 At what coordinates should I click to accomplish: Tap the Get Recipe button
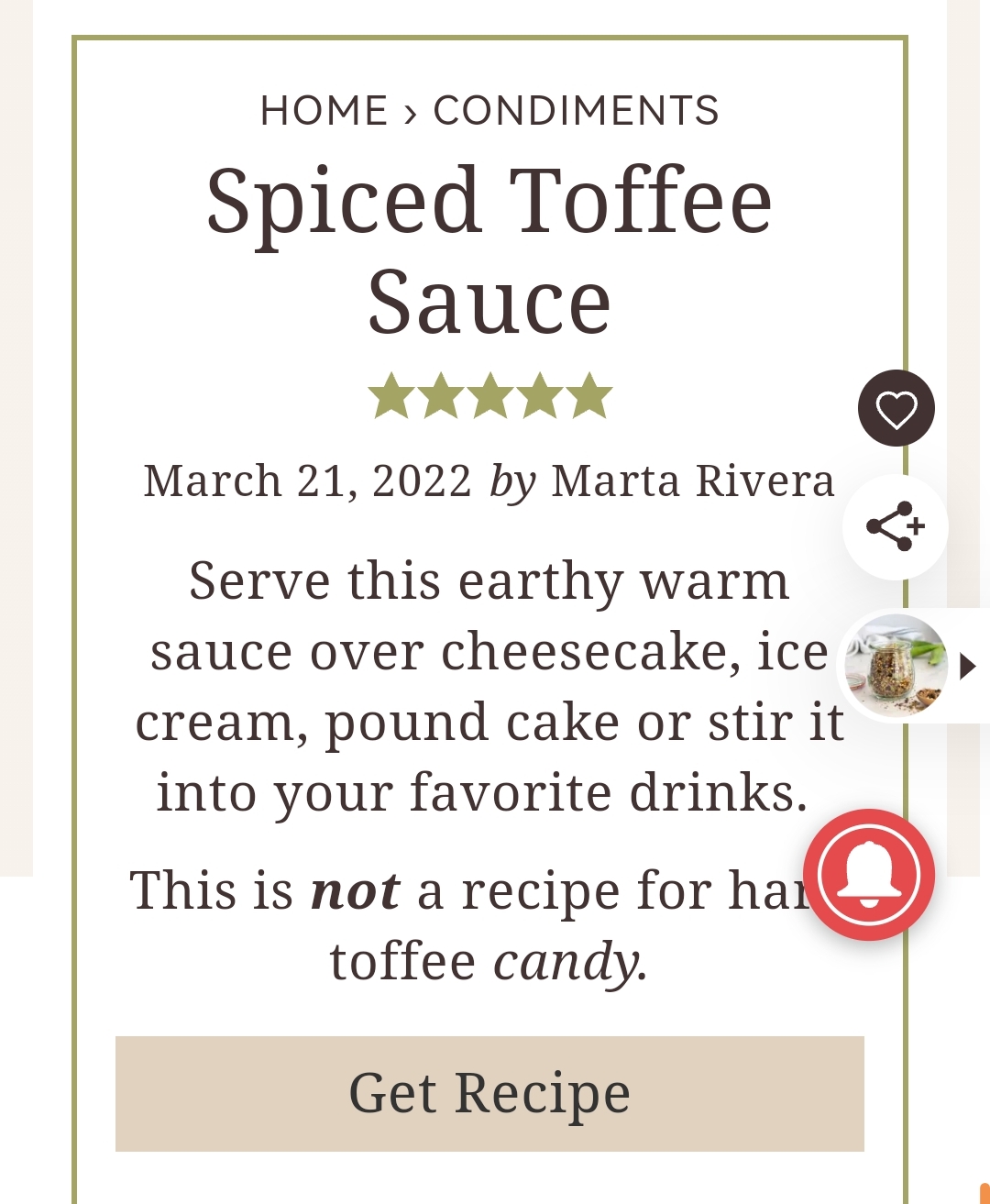pos(489,1093)
